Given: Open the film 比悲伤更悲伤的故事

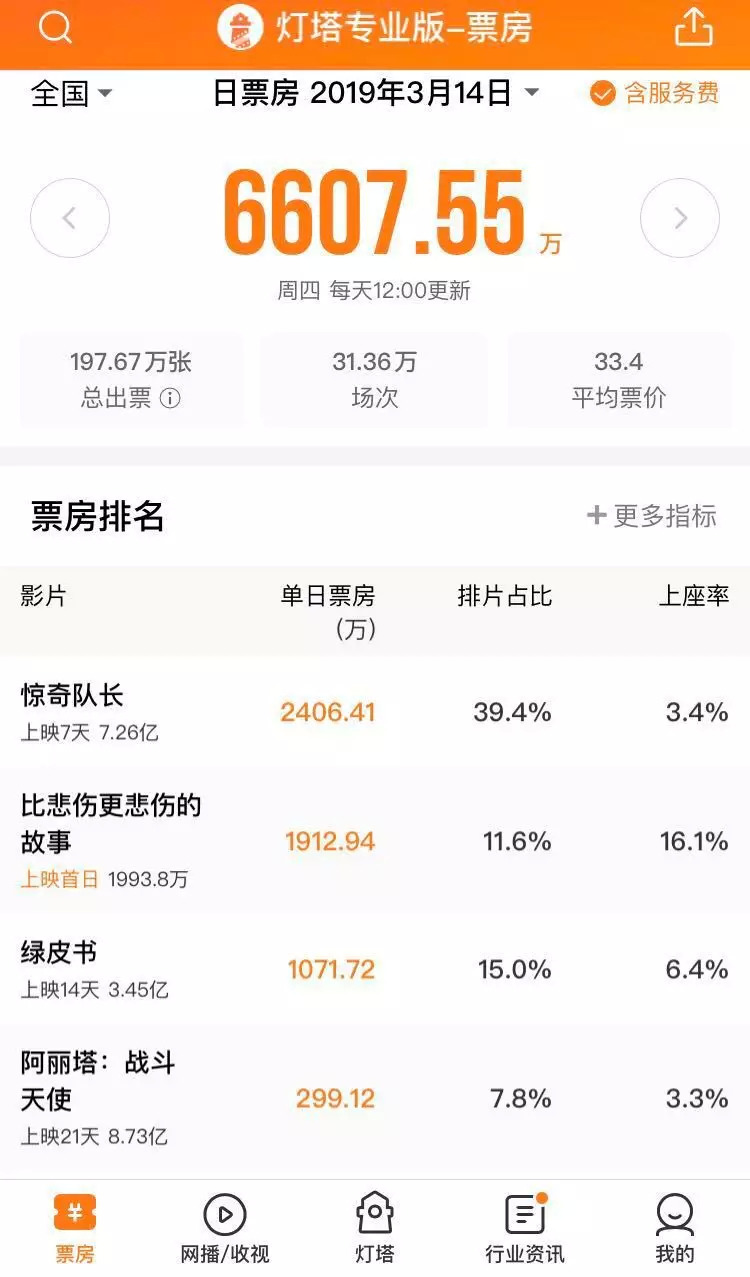Looking at the screenshot, I should [110, 823].
